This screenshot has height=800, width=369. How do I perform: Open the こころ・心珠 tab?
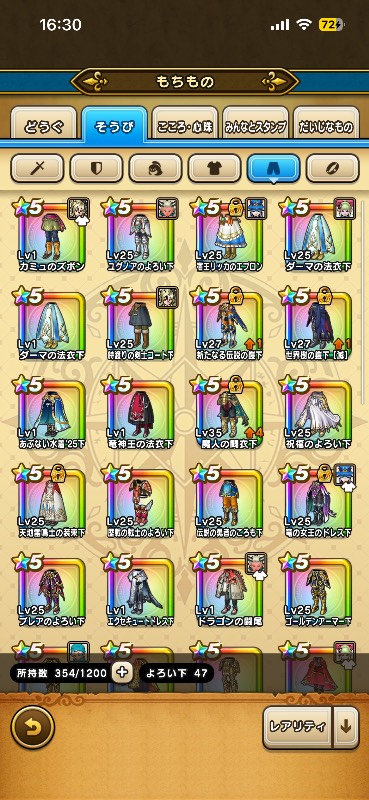184,127
